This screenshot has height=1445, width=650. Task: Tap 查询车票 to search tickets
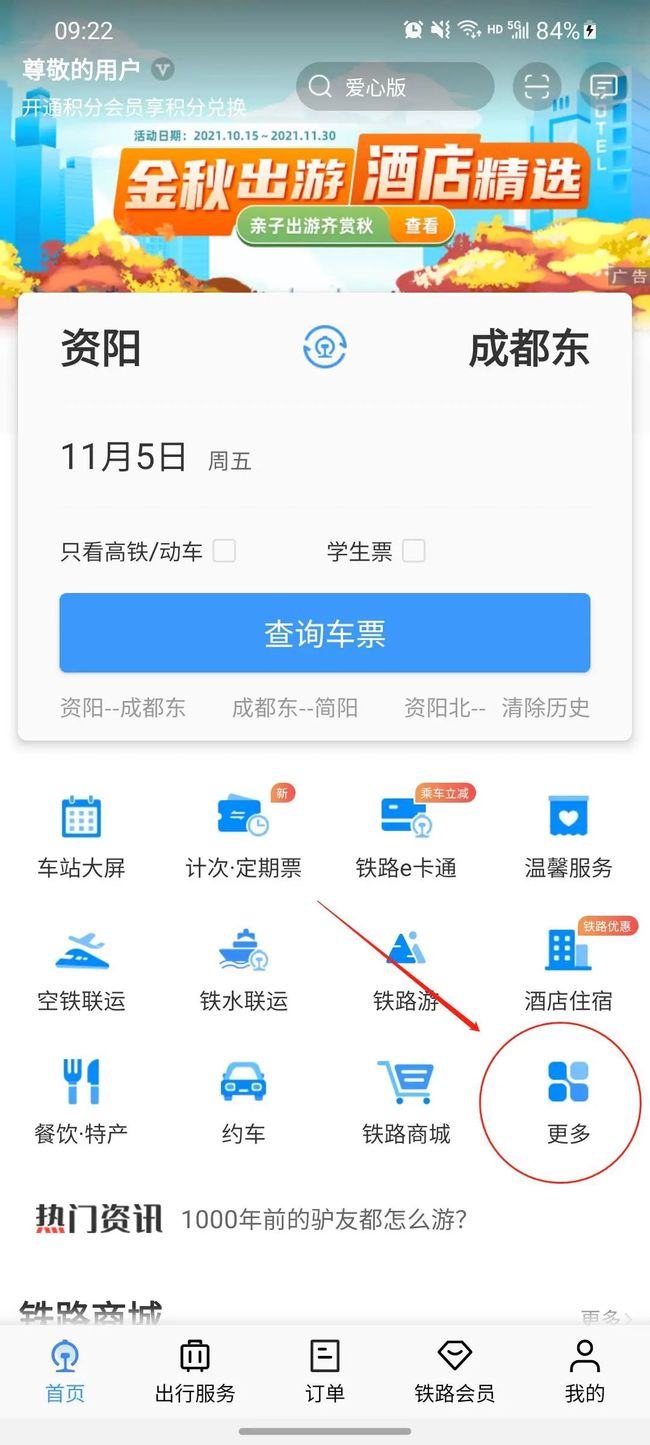pos(325,633)
